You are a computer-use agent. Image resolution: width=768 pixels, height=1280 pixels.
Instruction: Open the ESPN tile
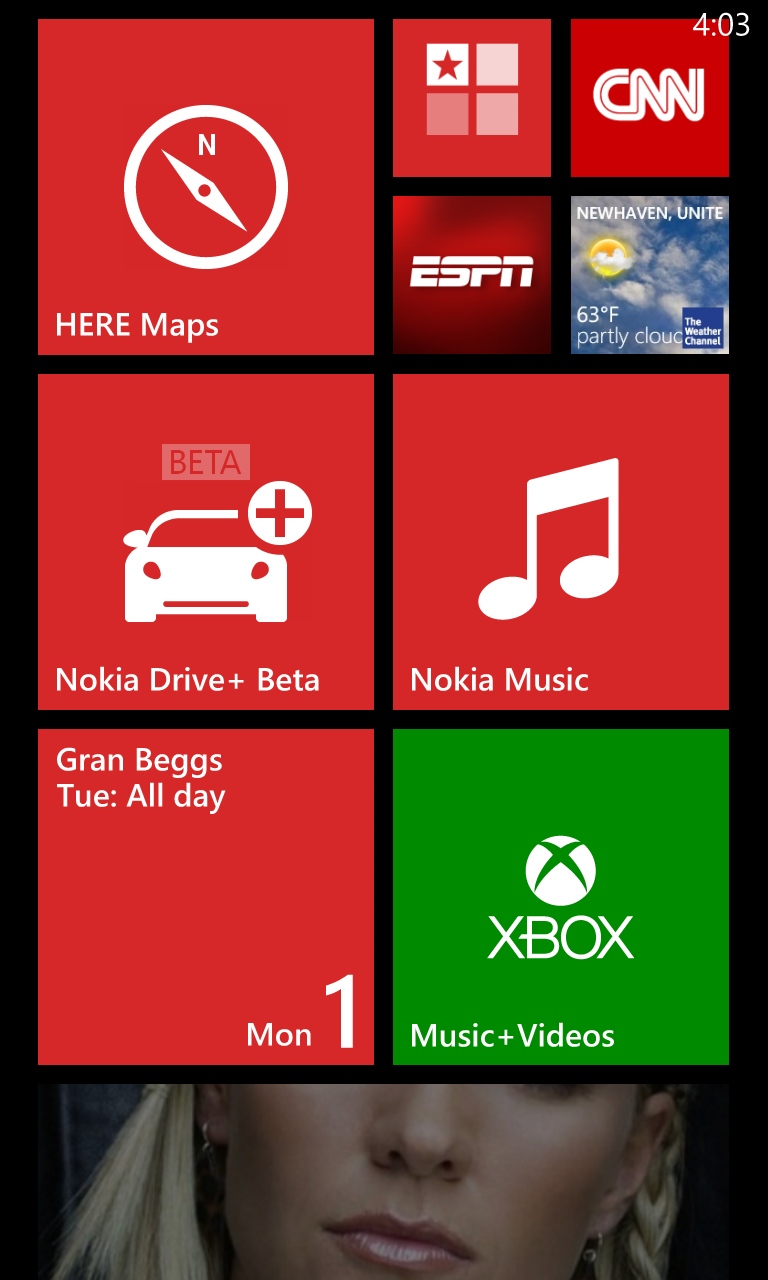click(472, 275)
